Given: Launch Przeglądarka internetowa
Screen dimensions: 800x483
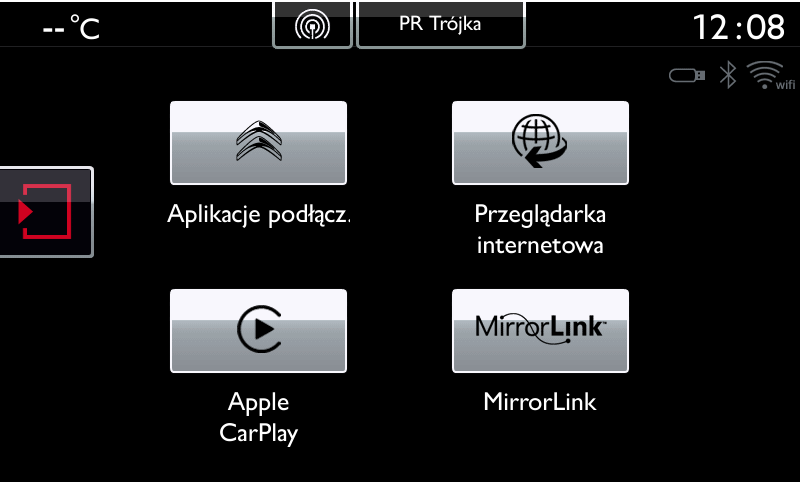Looking at the screenshot, I should click(540, 143).
